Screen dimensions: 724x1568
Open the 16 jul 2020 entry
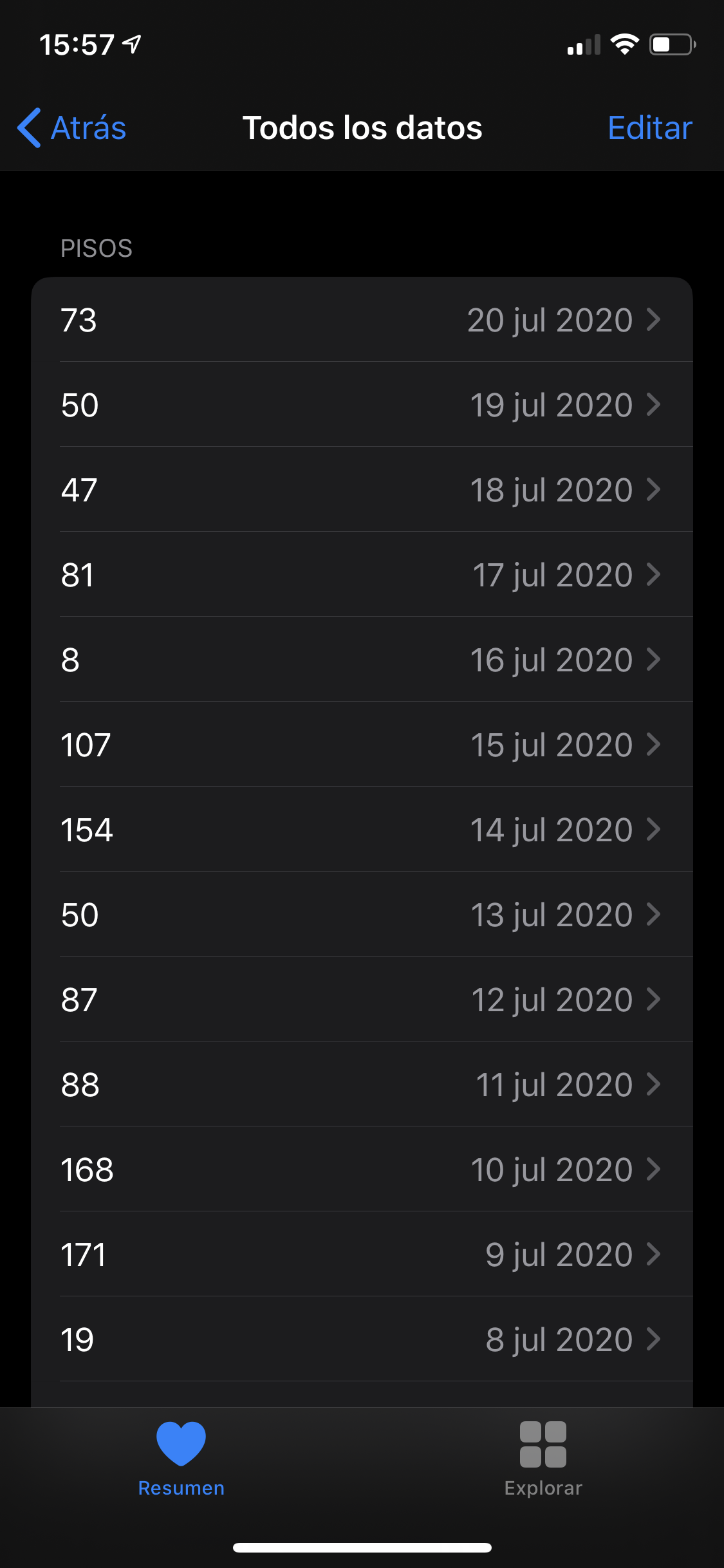[362, 659]
